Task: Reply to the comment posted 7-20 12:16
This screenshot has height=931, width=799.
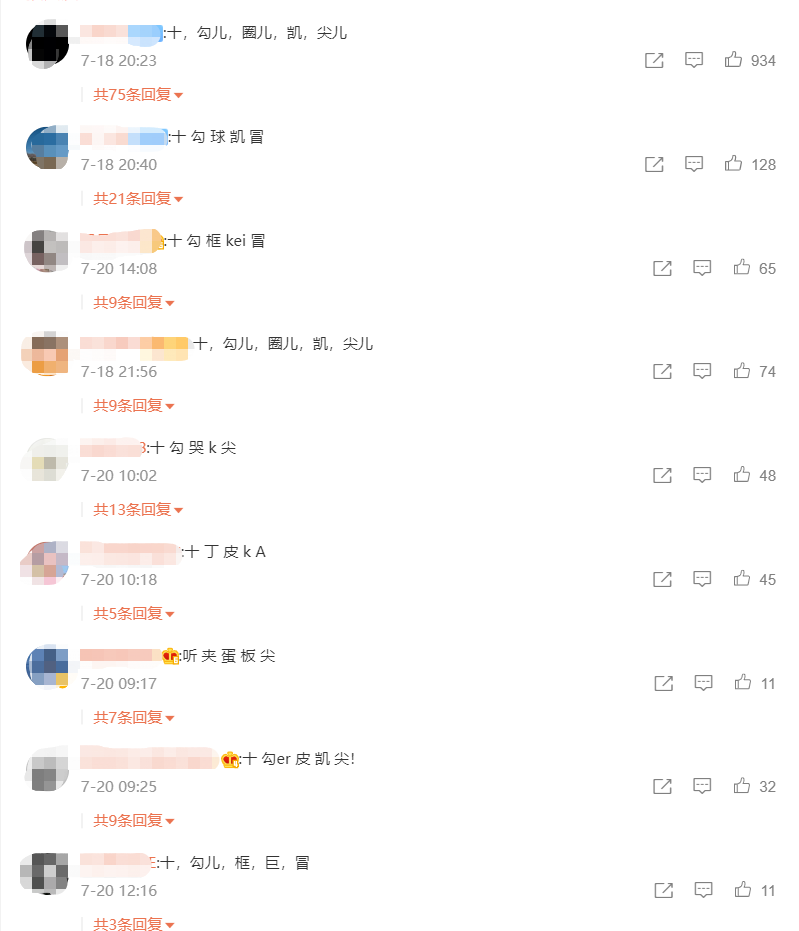Action: tap(702, 890)
